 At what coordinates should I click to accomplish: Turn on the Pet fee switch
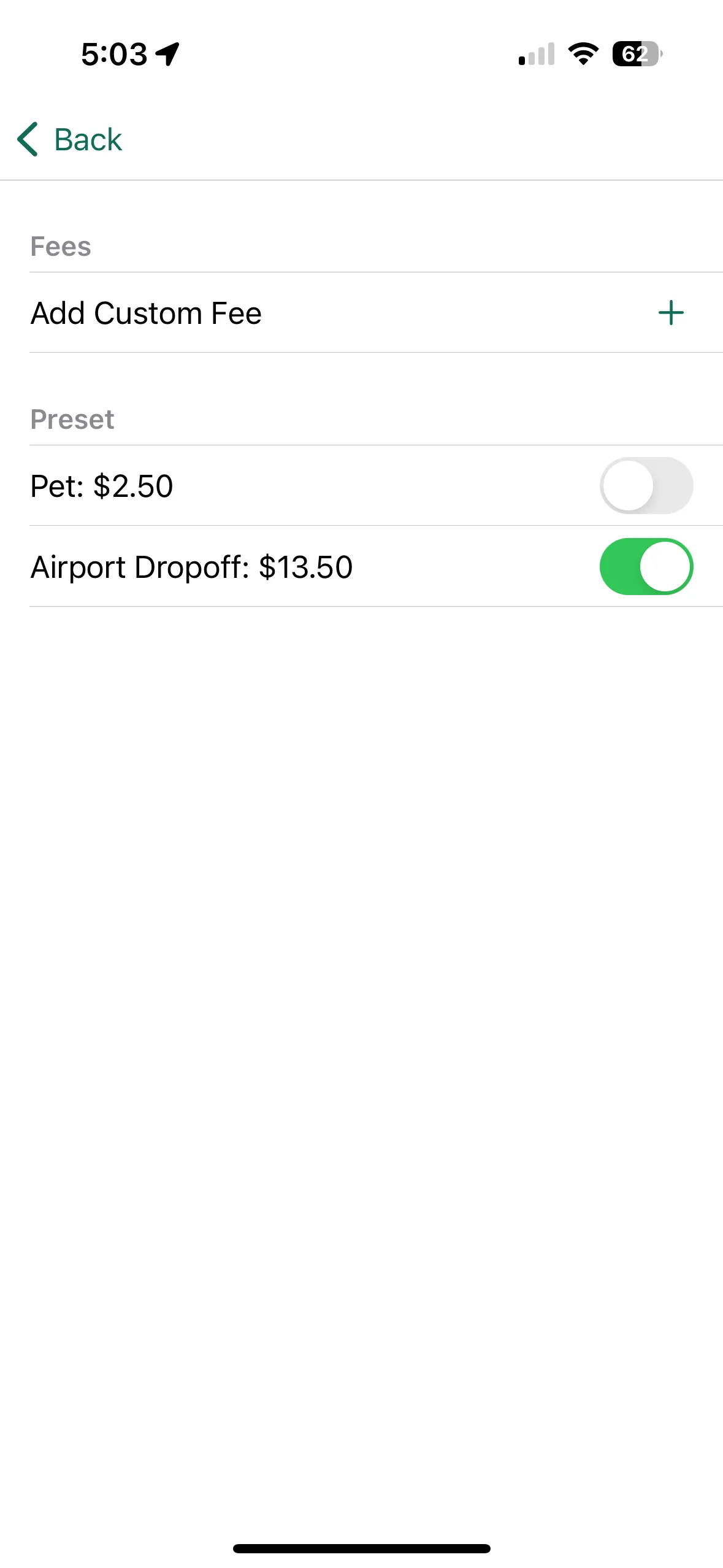646,485
